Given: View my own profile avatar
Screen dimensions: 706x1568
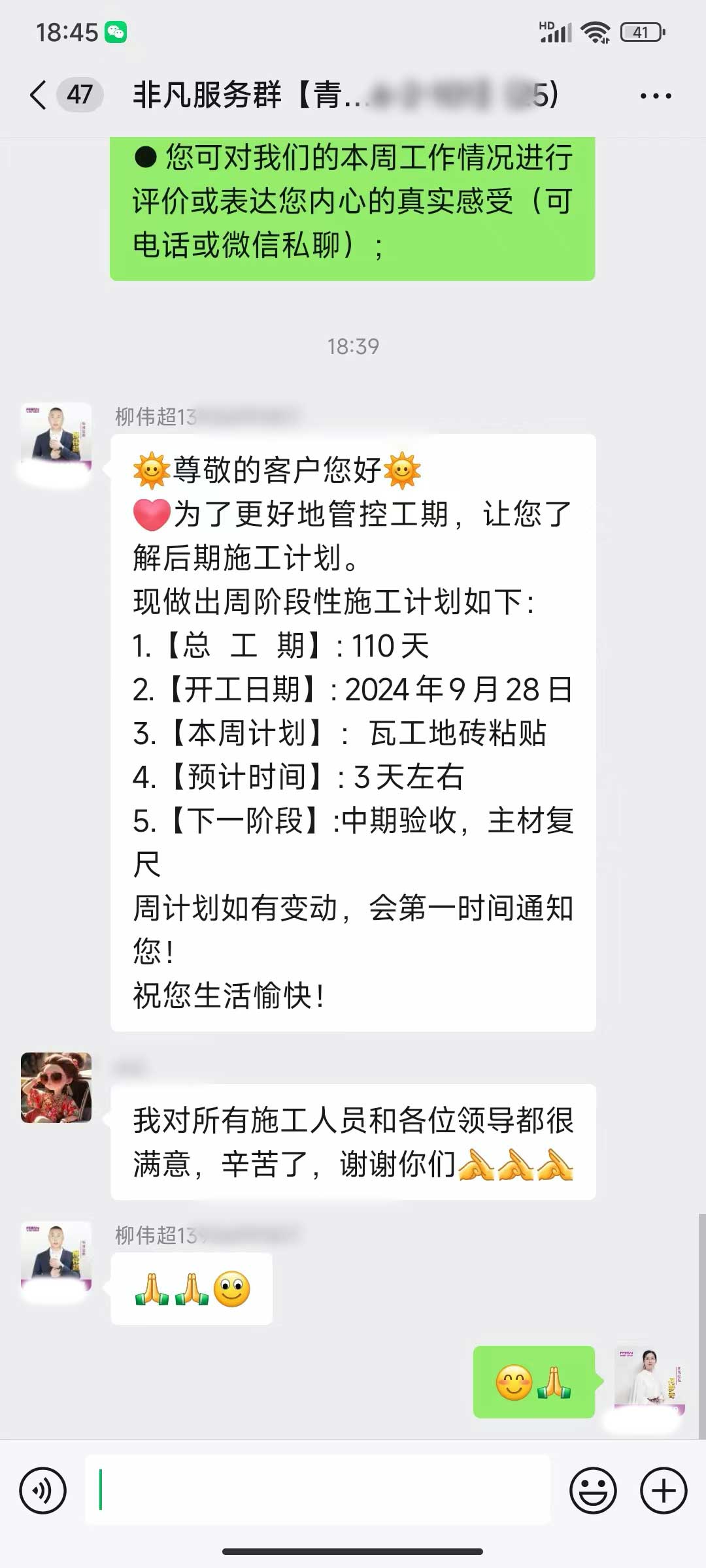Looking at the screenshot, I should coord(649,1382).
